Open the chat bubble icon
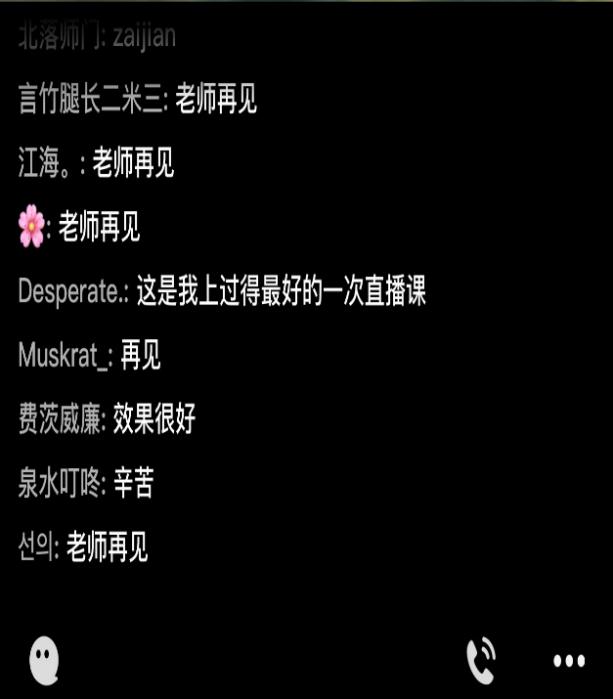 point(44,660)
